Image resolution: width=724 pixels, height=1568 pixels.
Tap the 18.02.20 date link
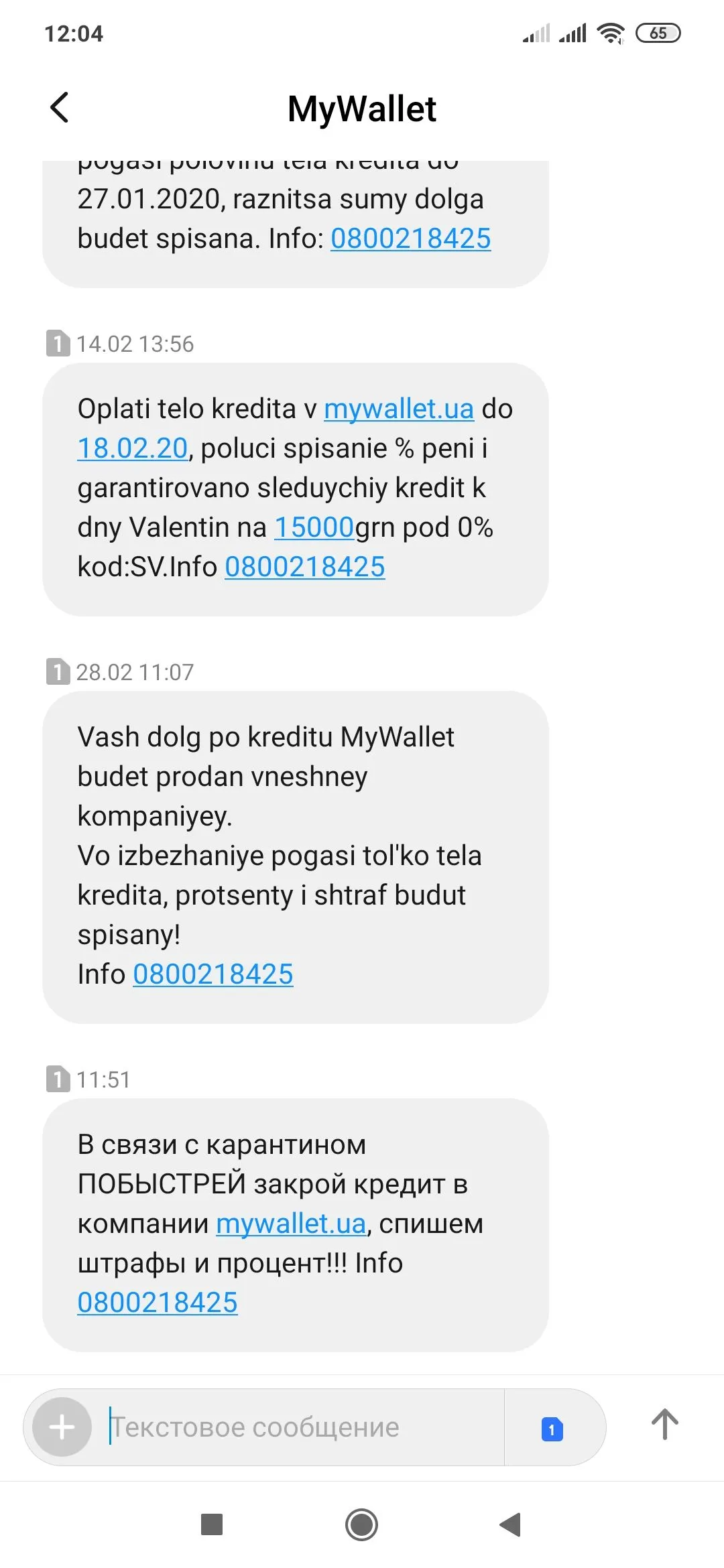tap(132, 448)
